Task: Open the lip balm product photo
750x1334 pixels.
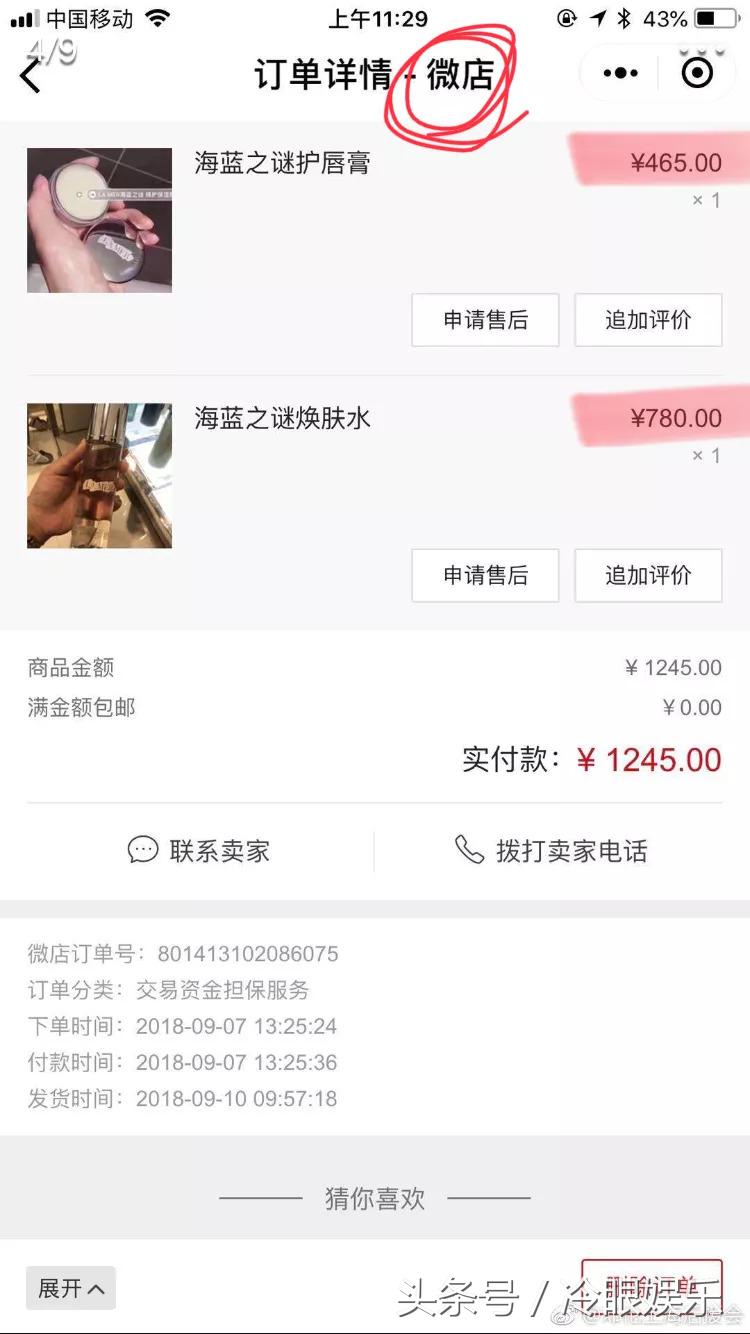Action: 98,219
